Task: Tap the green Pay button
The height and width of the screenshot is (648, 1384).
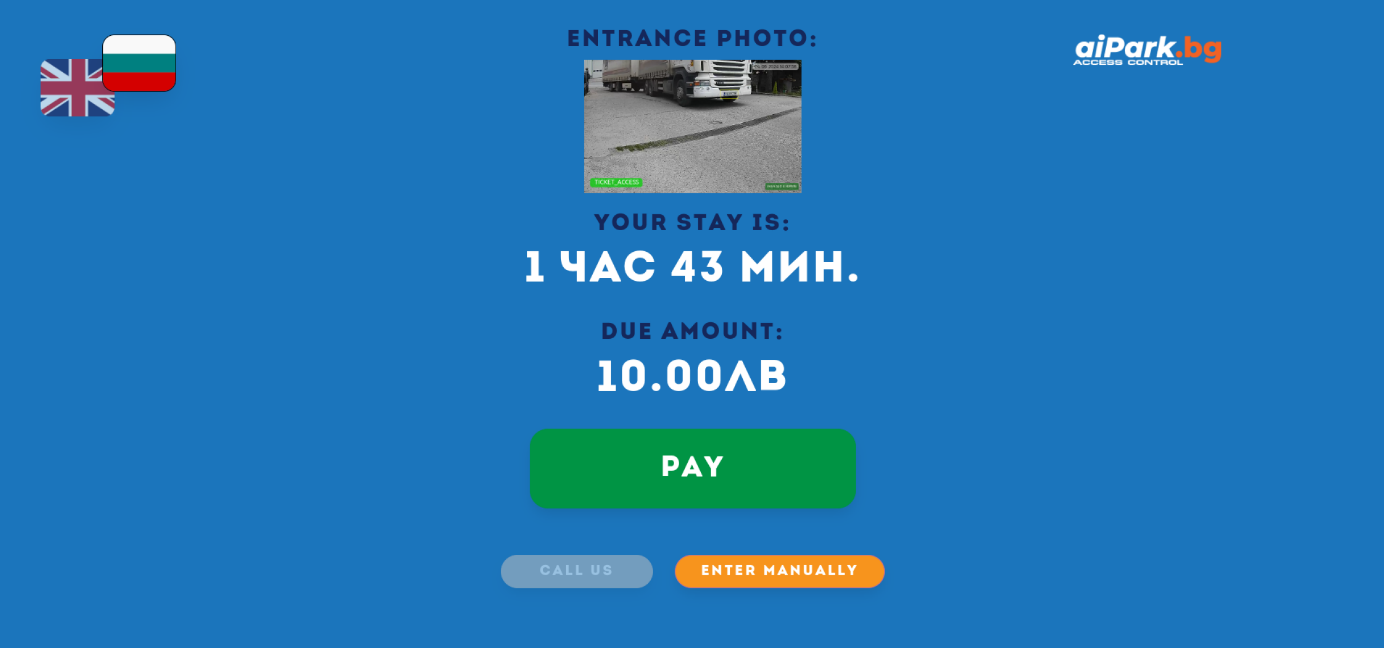Action: click(x=692, y=468)
